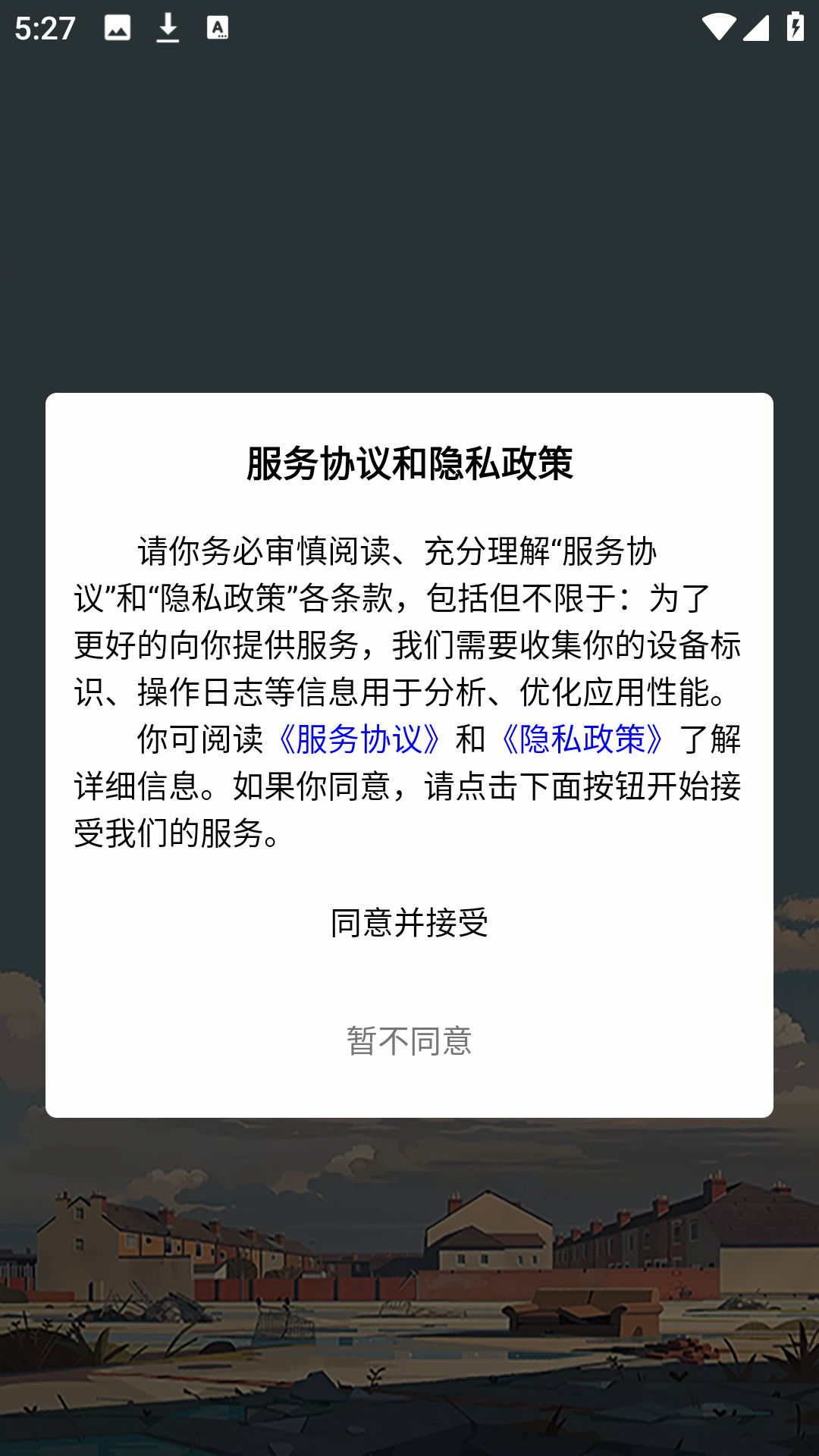Tap 同意并接受 to accept the agreement
Viewport: 819px width, 1456px height.
click(x=409, y=923)
